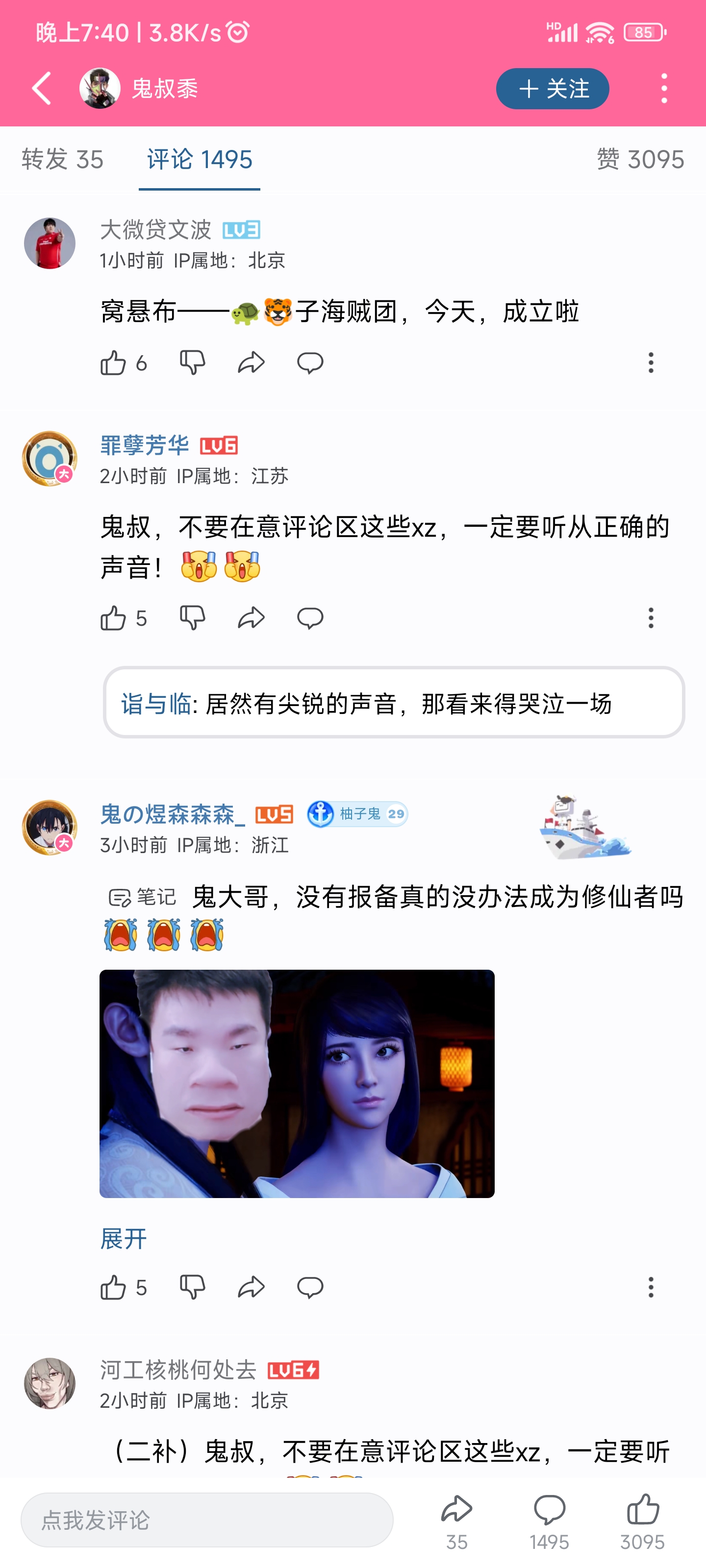706x1568 pixels.
Task: Open more options on 罪孽芳华's comment
Action: [651, 618]
